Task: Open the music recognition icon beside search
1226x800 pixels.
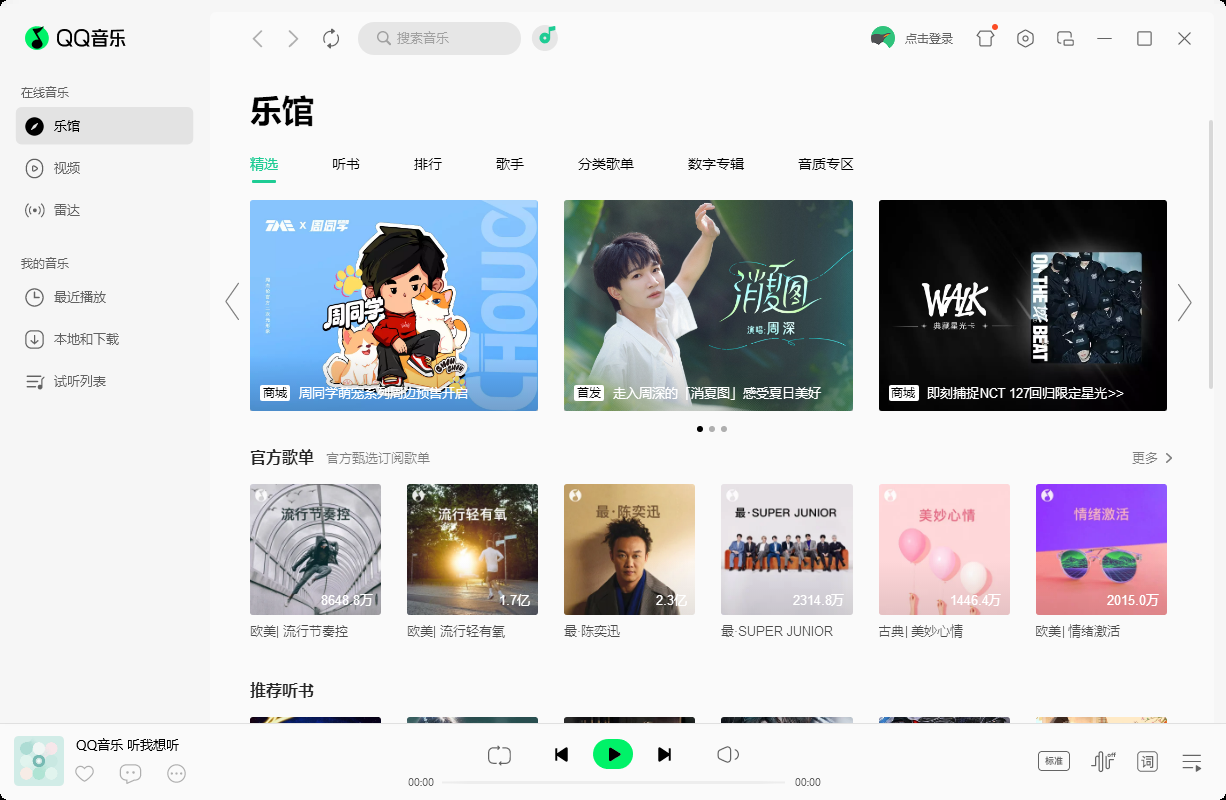Action: [545, 38]
